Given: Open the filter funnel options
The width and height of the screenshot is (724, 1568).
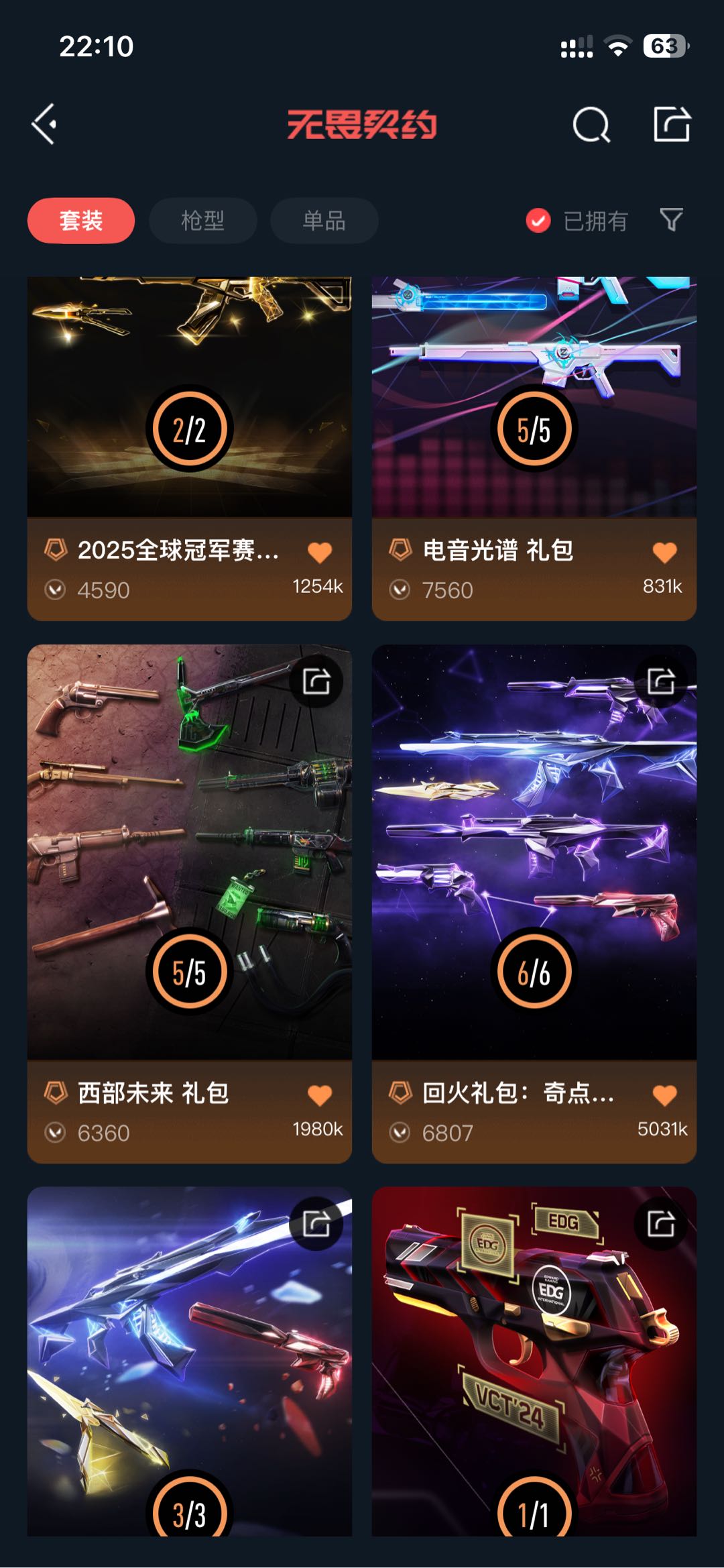Looking at the screenshot, I should point(671,219).
